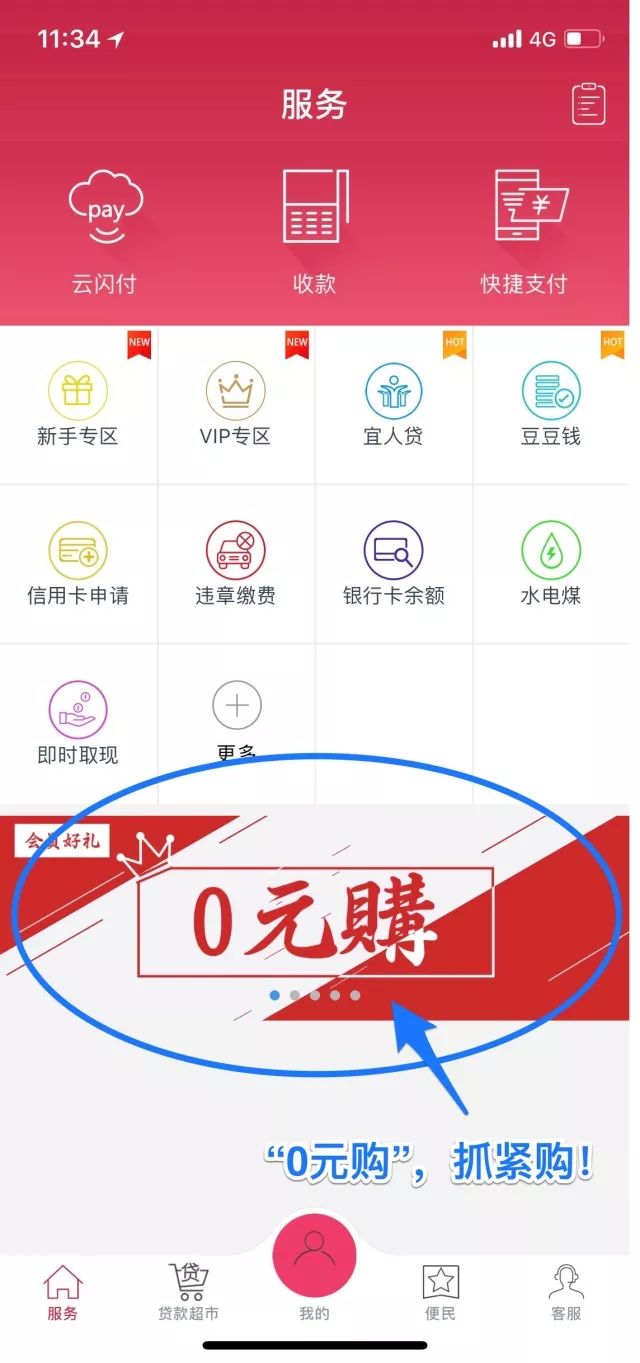Enter the 新手专区 section

[x=78, y=405]
